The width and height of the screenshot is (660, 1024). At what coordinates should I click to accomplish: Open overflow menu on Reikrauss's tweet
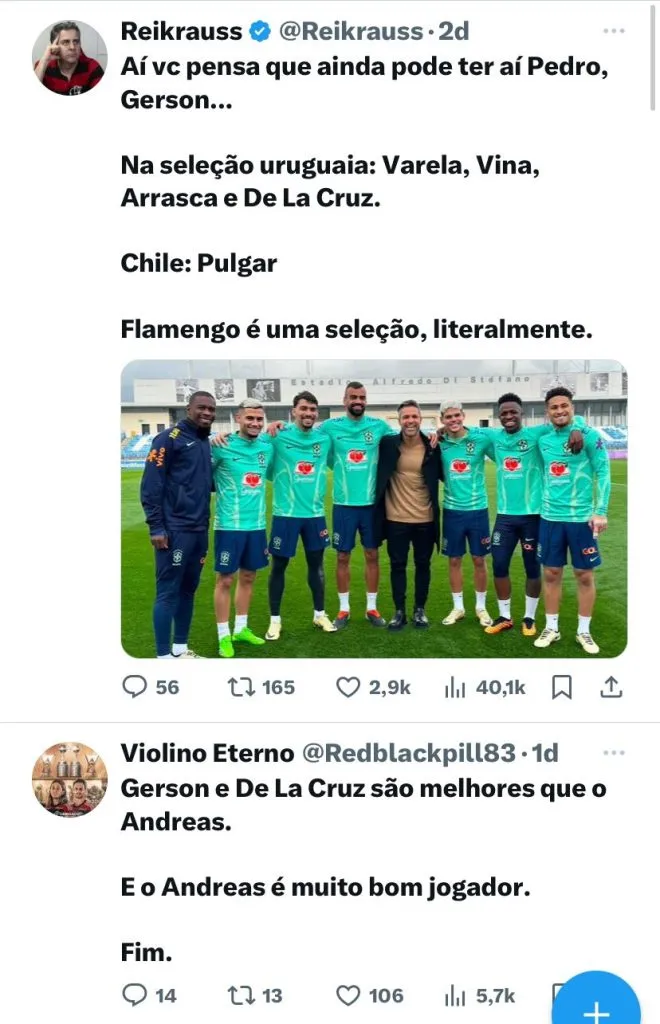tap(614, 32)
